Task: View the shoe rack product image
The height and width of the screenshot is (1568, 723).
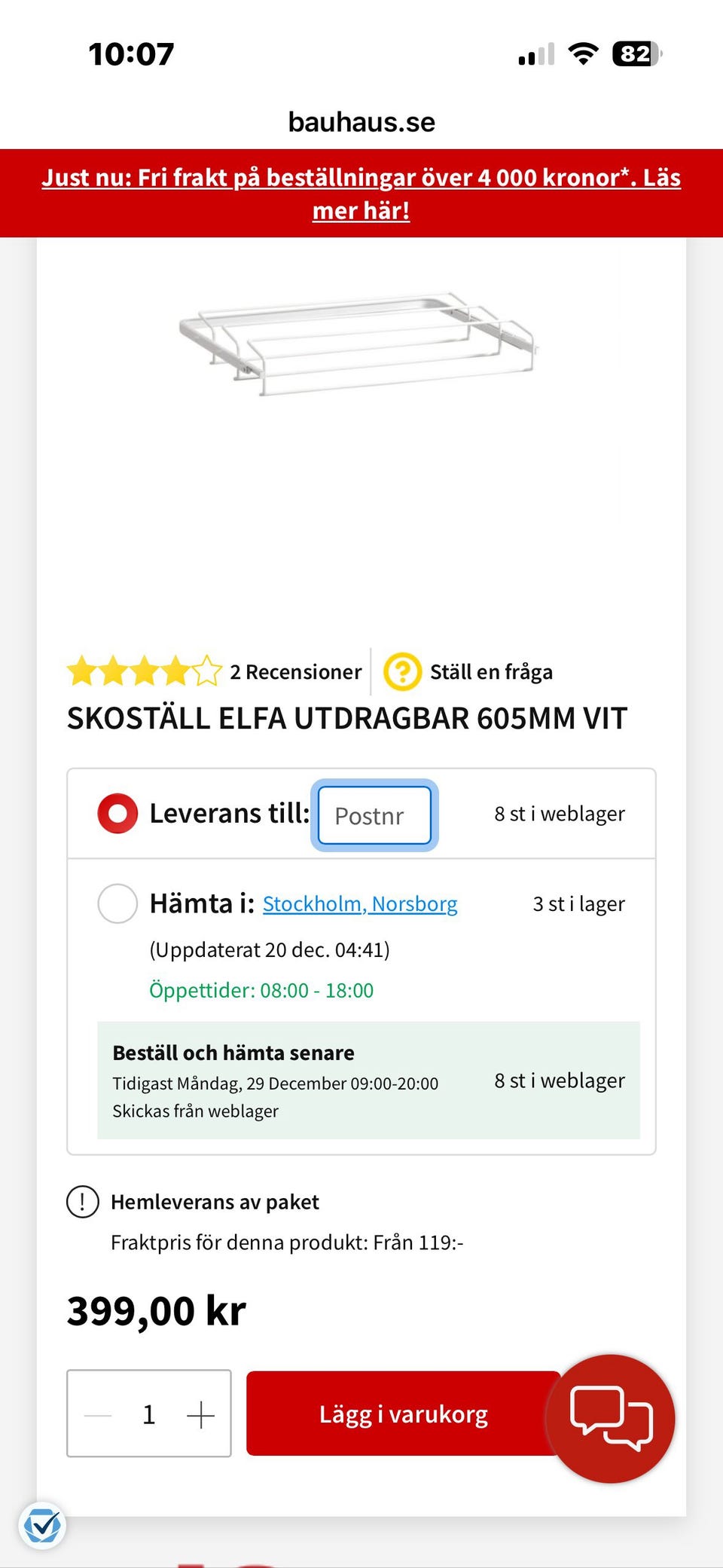Action: click(358, 344)
